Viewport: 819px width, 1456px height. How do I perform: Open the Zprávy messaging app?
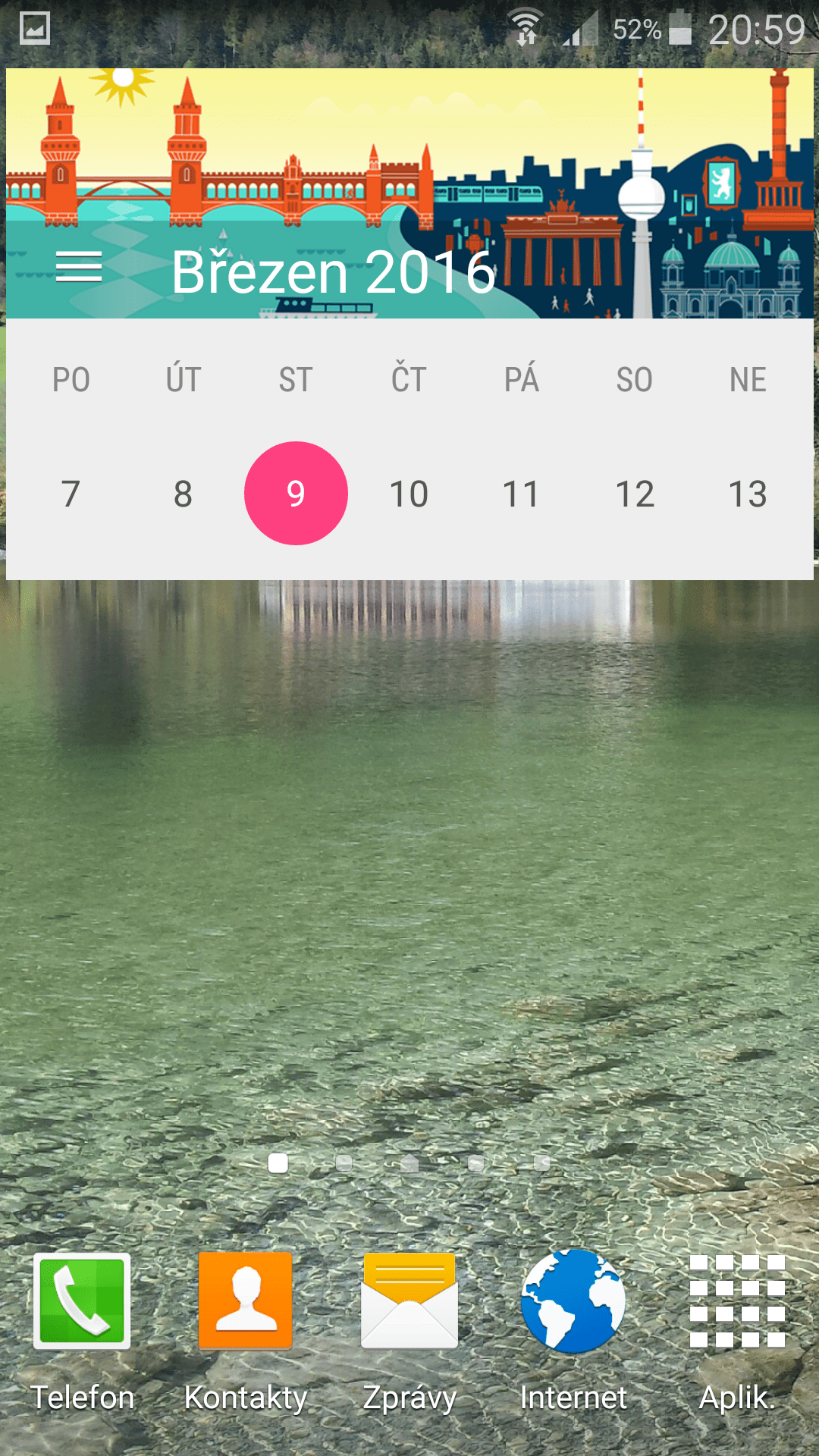pyautogui.click(x=409, y=1332)
